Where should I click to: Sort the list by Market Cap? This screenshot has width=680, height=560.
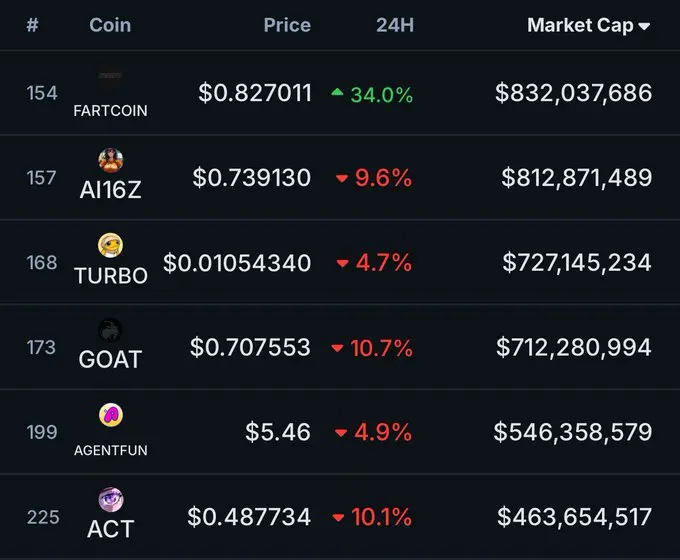point(588,25)
